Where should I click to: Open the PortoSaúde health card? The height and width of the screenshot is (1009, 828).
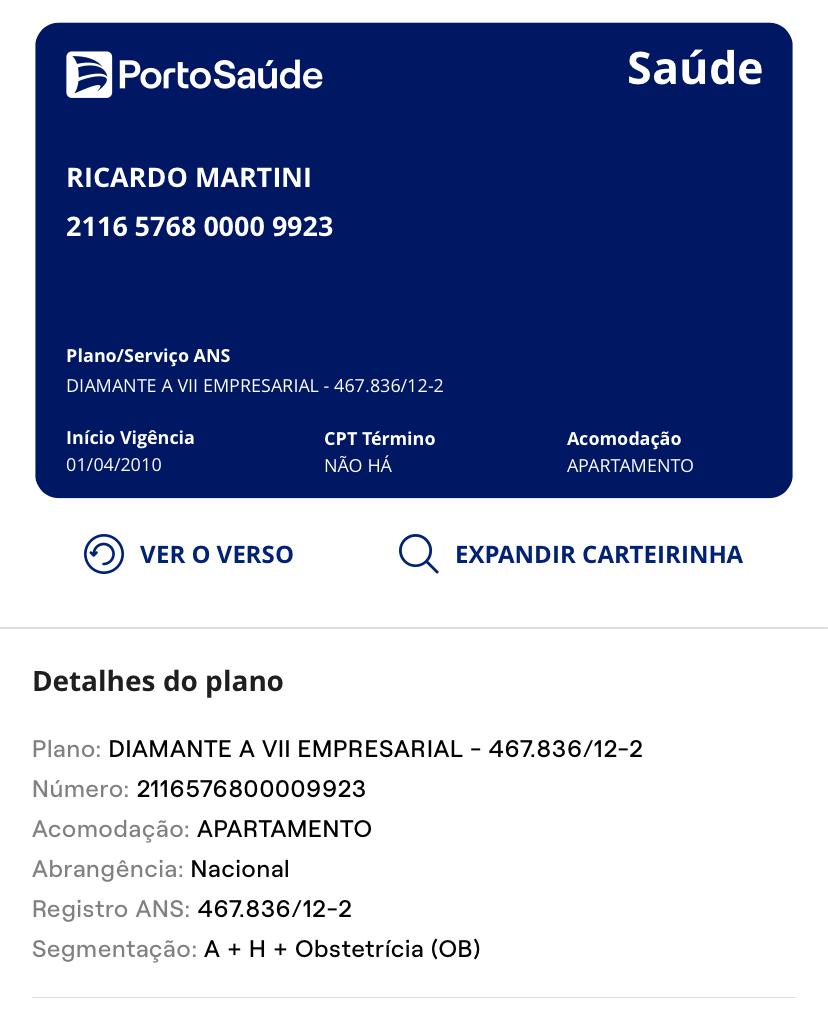(x=414, y=260)
